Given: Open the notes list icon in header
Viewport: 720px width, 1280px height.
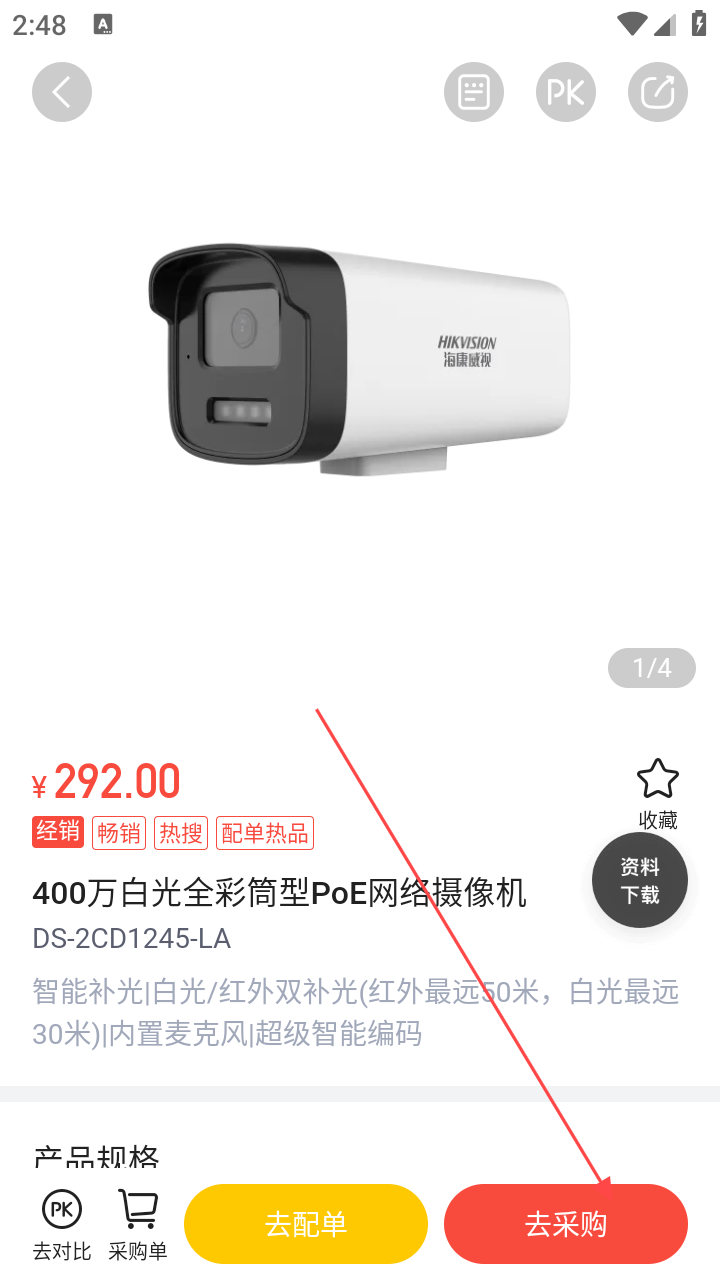Looking at the screenshot, I should click(474, 93).
